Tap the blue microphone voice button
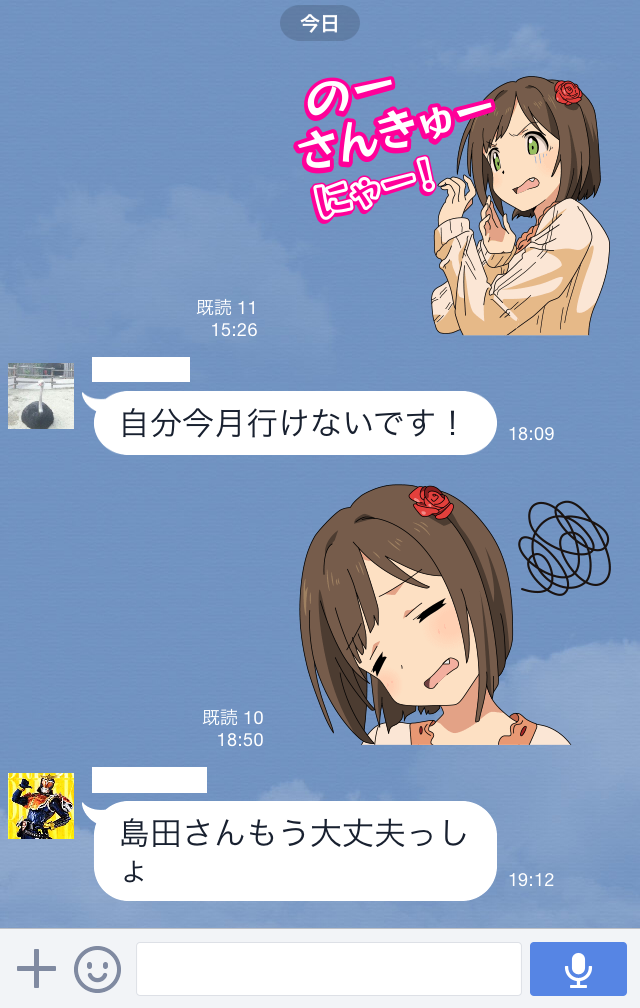The height and width of the screenshot is (1008, 640). point(578,969)
